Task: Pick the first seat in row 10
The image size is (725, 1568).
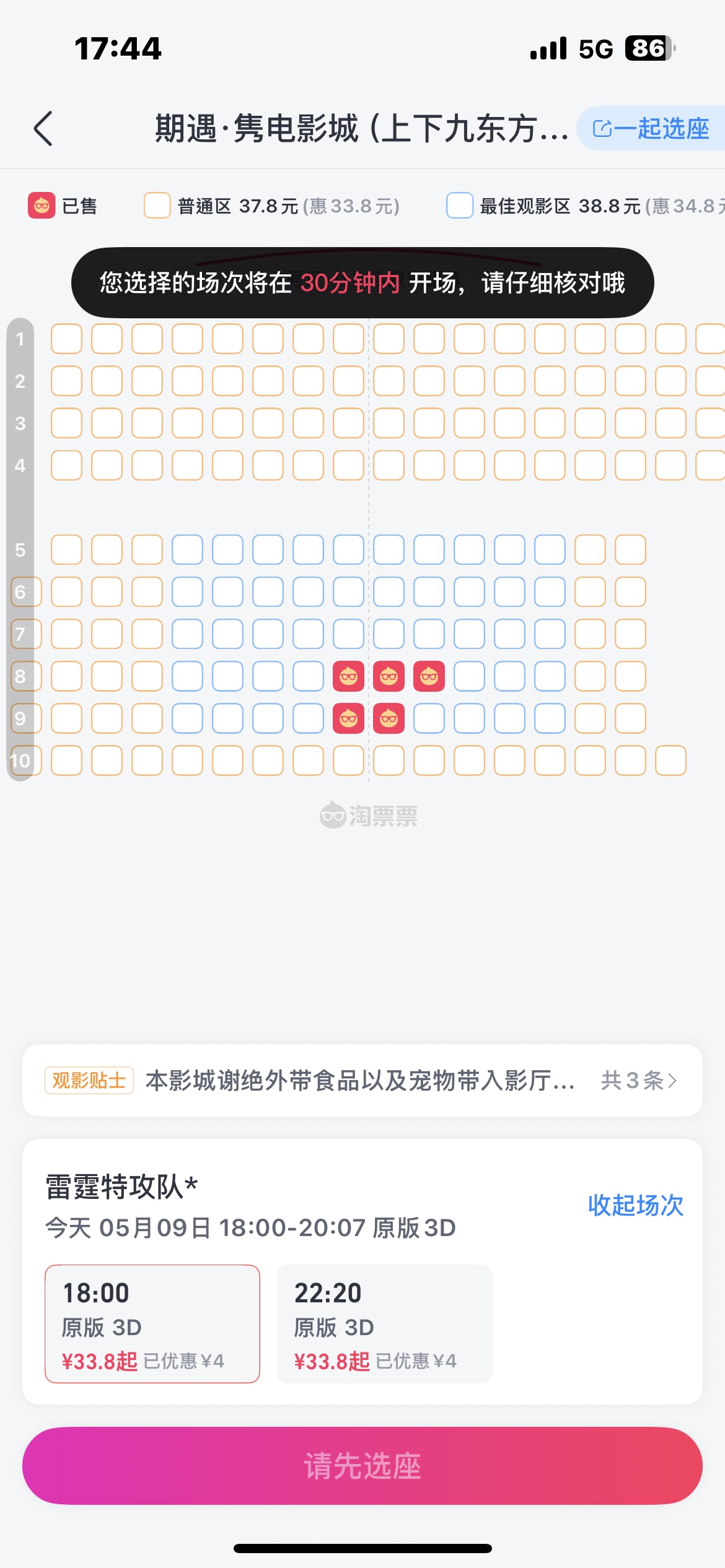Action: [x=66, y=760]
